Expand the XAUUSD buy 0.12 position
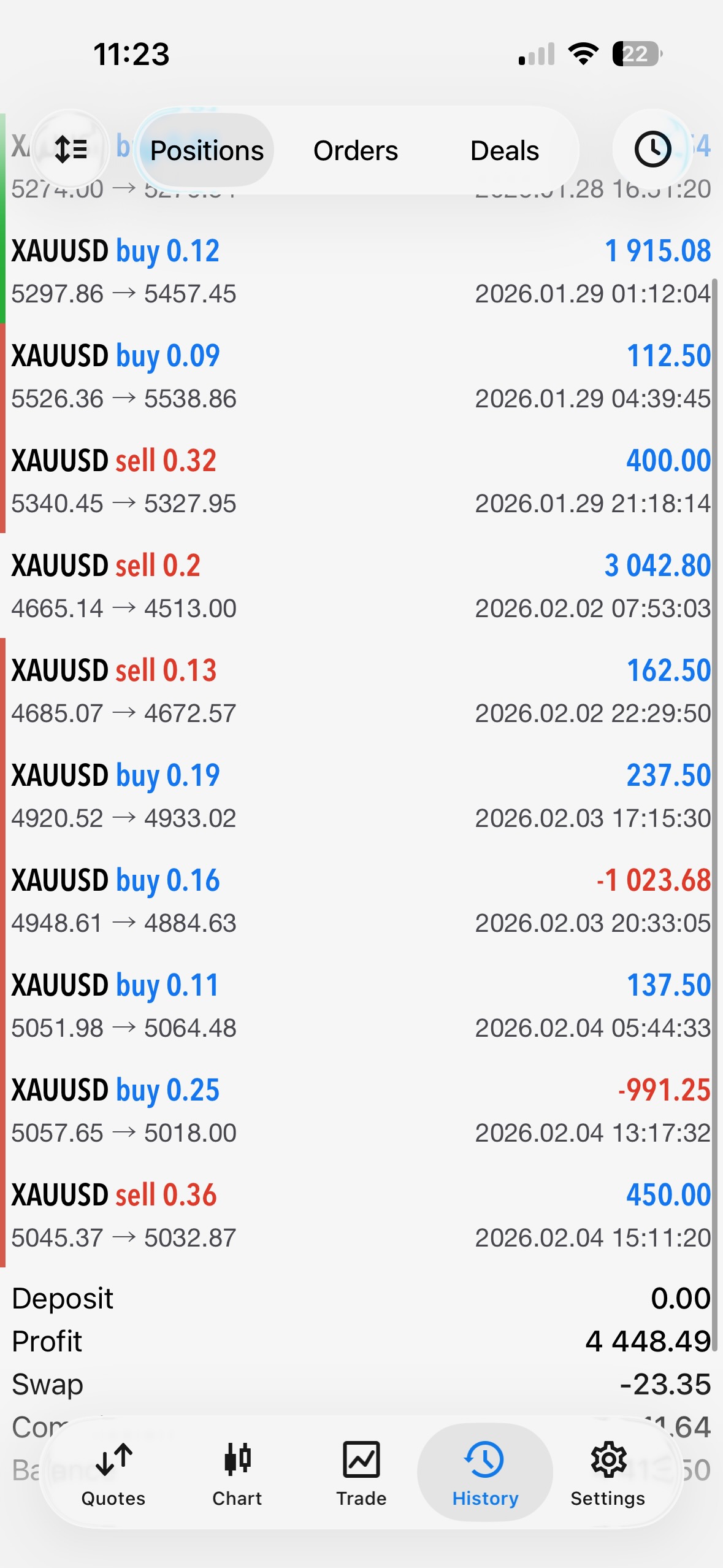This screenshot has height=1568, width=723. pyautogui.click(x=361, y=272)
